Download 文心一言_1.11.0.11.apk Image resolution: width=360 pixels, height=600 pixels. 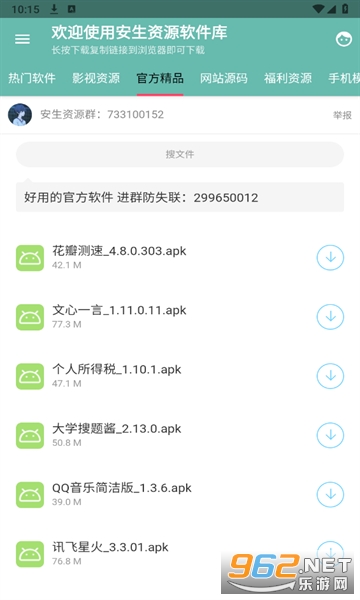tap(330, 317)
